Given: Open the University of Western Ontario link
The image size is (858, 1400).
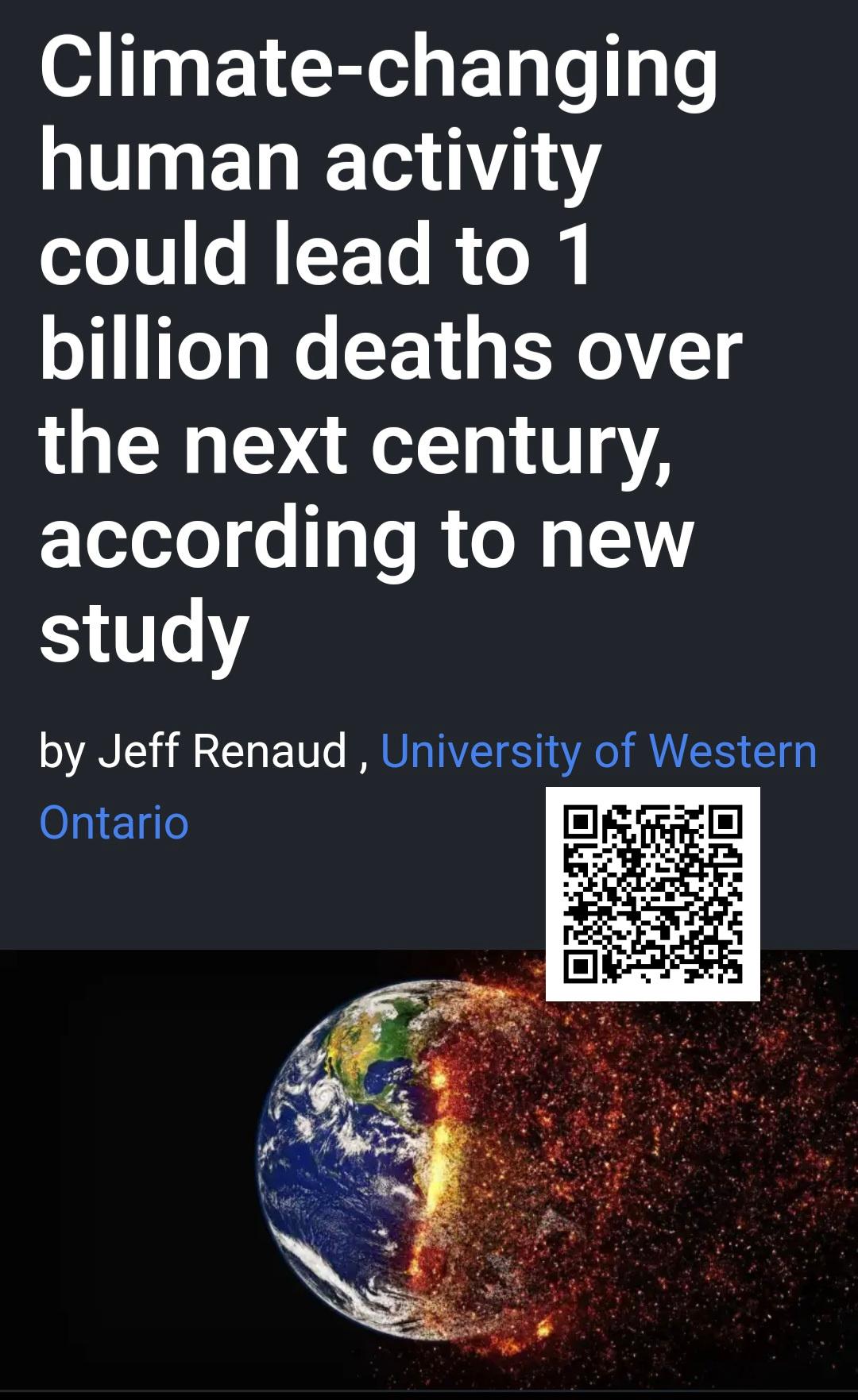Looking at the screenshot, I should click(598, 751).
